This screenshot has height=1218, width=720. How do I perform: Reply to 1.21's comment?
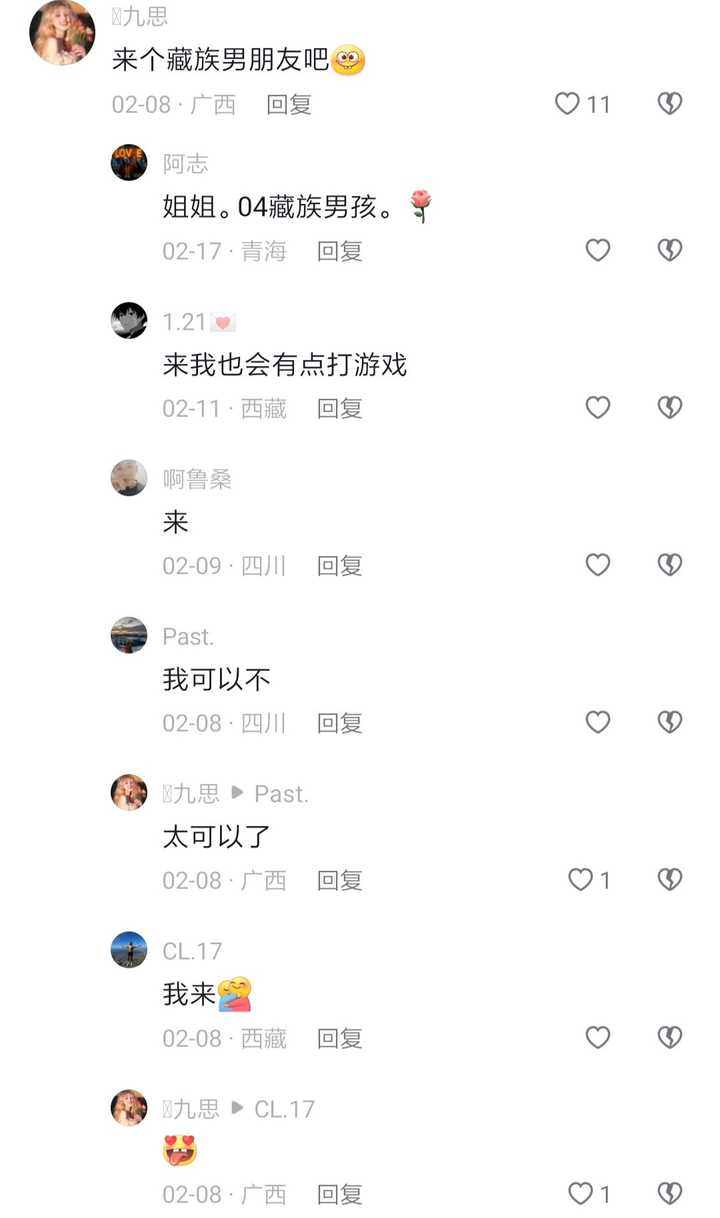click(340, 408)
